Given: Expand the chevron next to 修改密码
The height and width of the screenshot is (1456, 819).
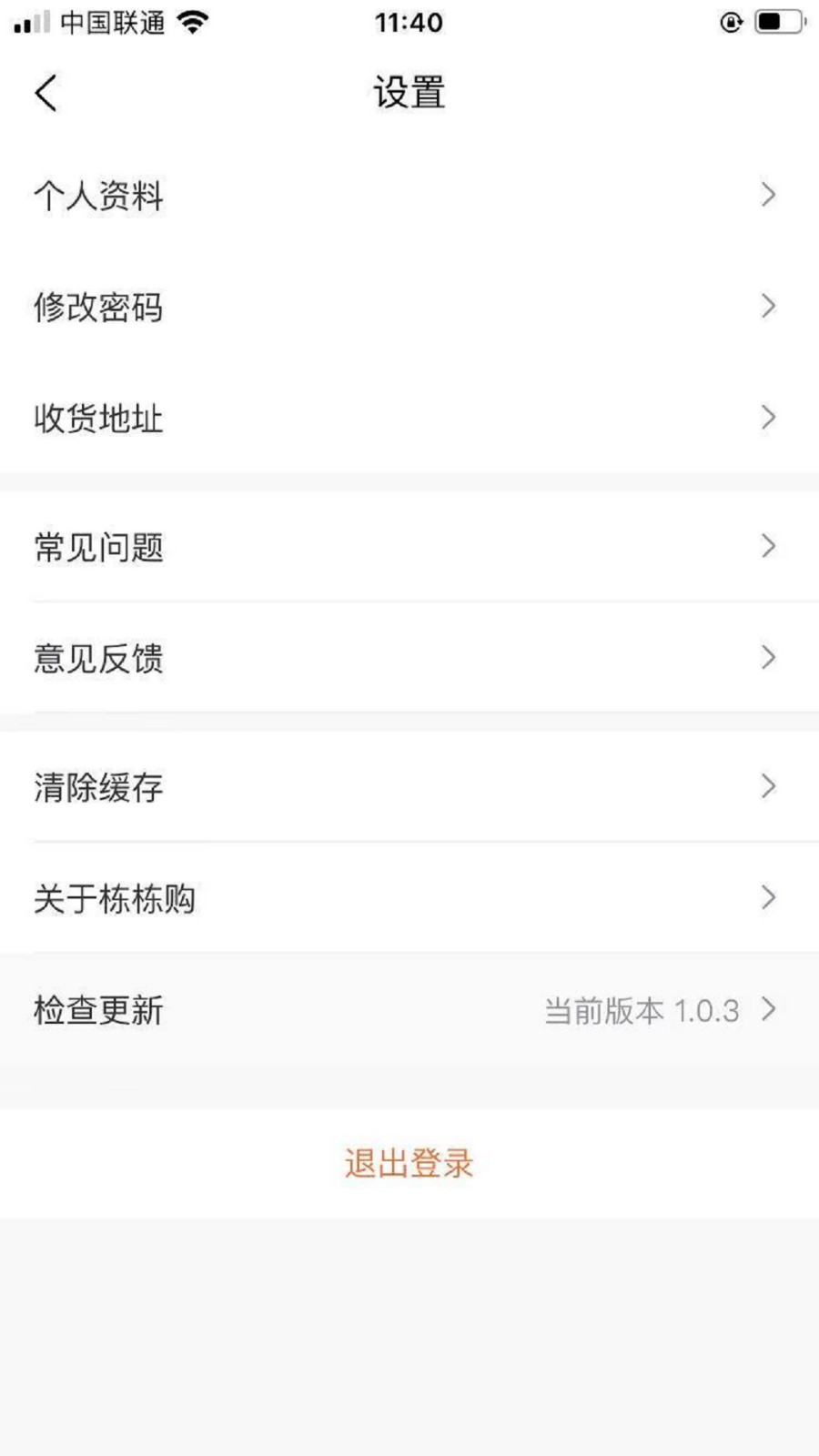Looking at the screenshot, I should click(x=769, y=308).
